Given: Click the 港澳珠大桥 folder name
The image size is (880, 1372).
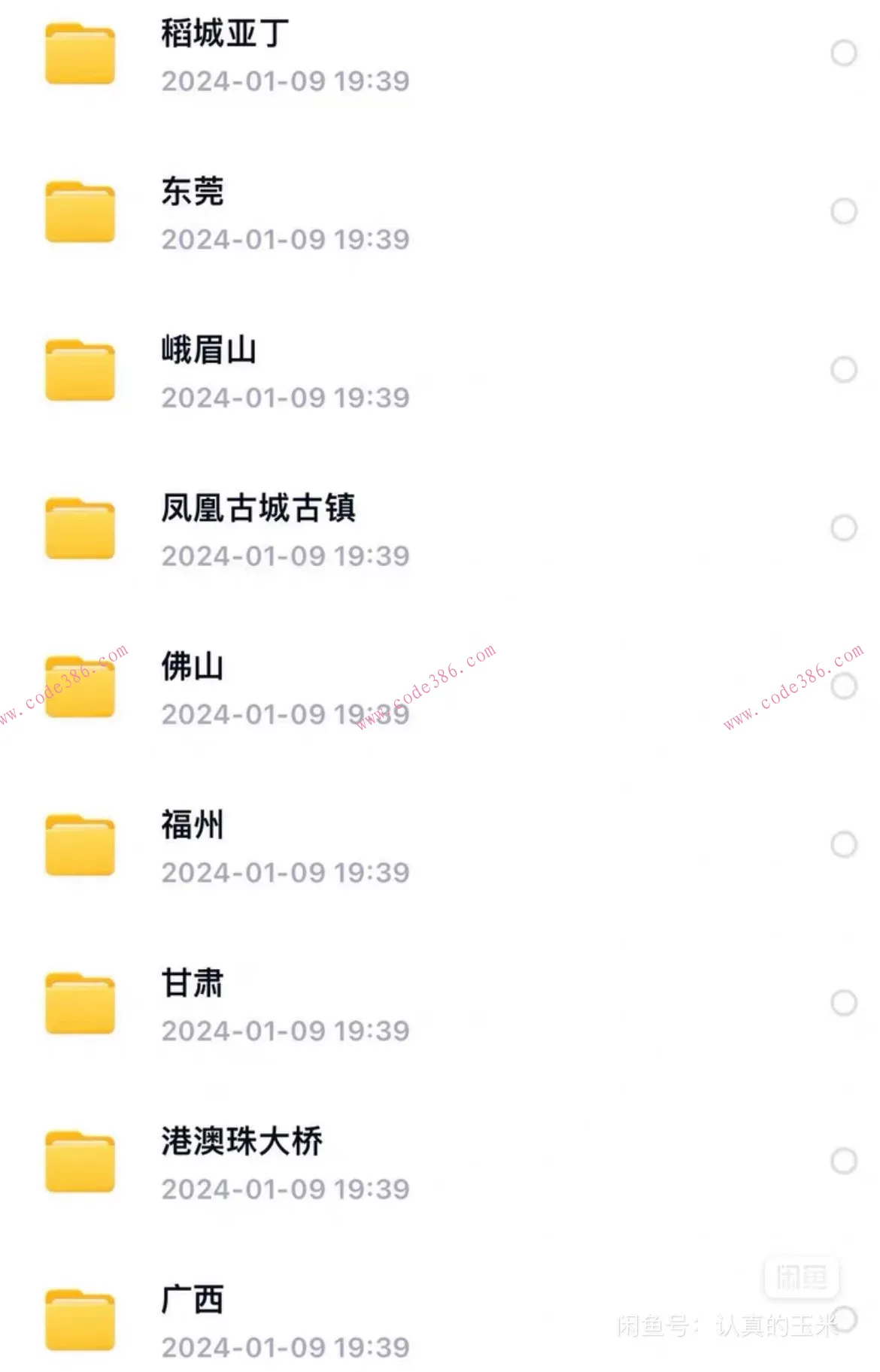Looking at the screenshot, I should pyautogui.click(x=242, y=1140).
